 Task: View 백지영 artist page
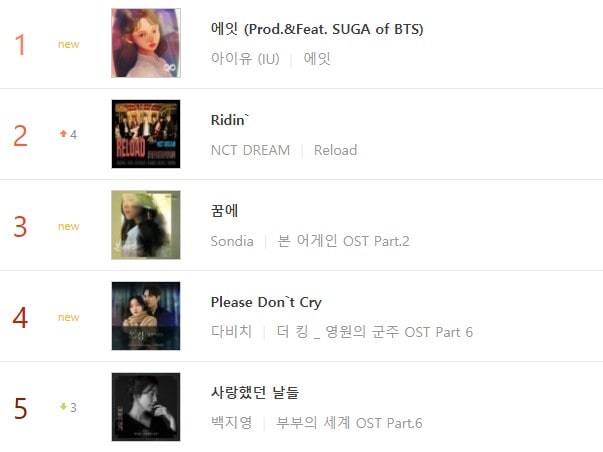coord(232,423)
